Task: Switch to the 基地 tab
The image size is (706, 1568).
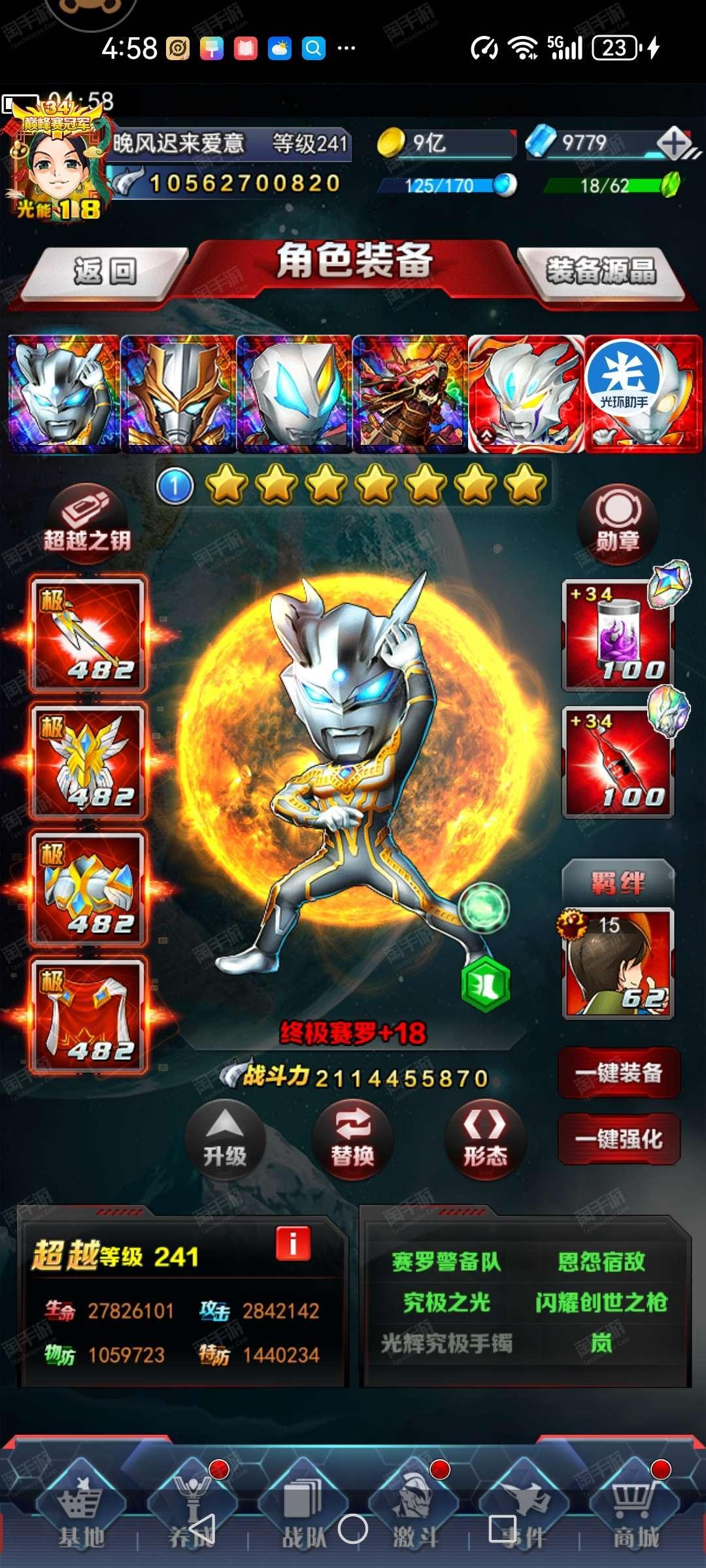Action: (80, 1514)
